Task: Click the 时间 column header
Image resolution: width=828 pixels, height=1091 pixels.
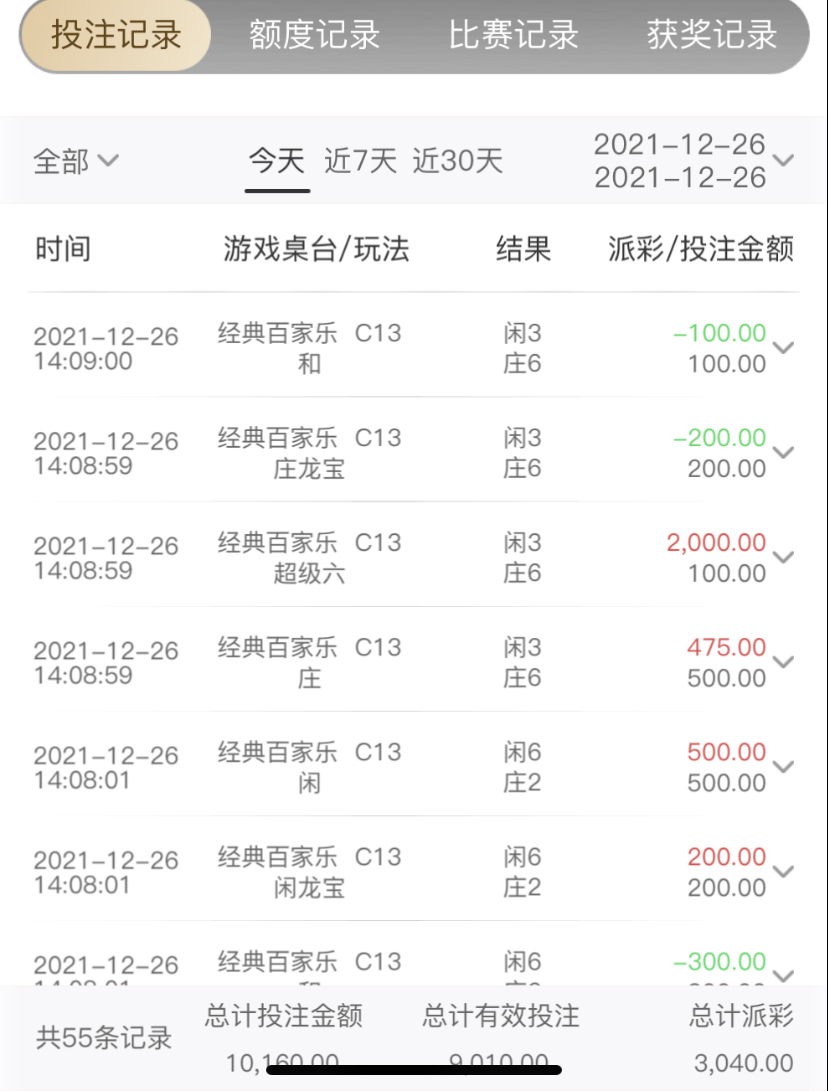Action: (64, 250)
